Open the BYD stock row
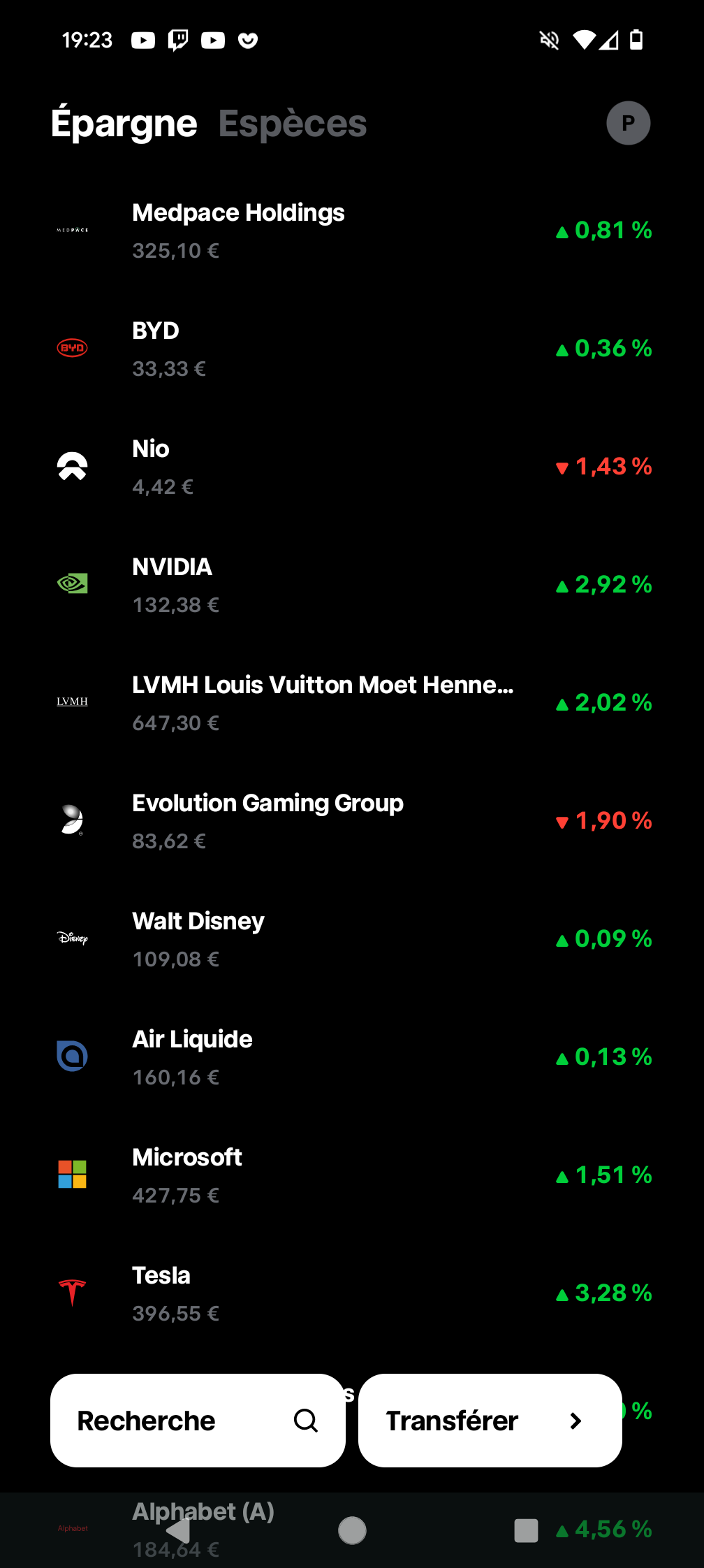Image resolution: width=704 pixels, height=1568 pixels. (352, 349)
